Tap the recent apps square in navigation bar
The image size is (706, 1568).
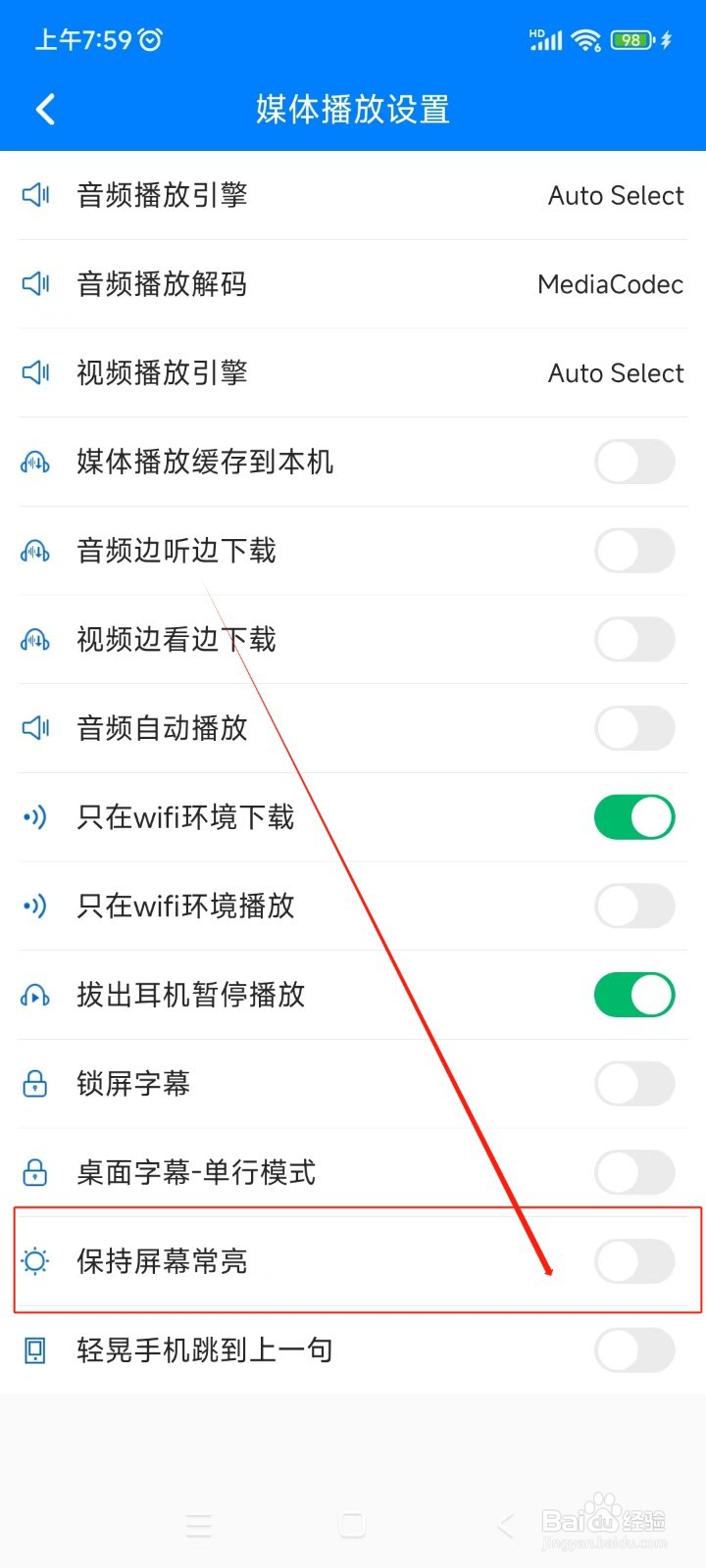[x=352, y=1525]
